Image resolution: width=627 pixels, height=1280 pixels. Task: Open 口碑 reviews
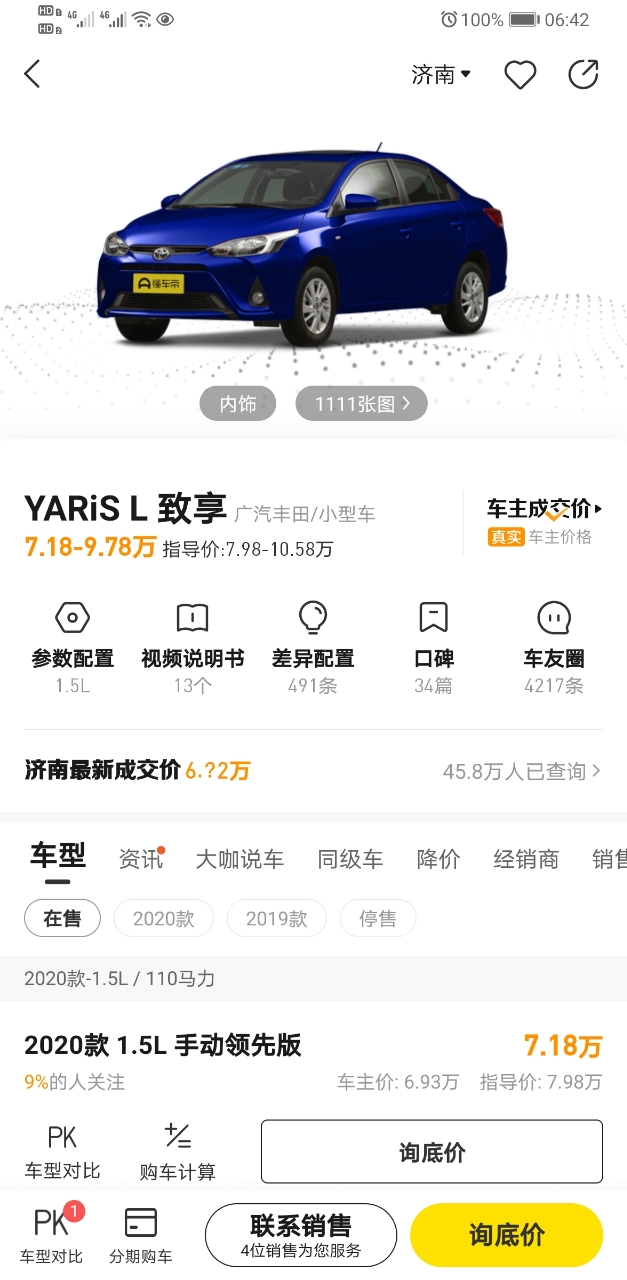pos(434,646)
